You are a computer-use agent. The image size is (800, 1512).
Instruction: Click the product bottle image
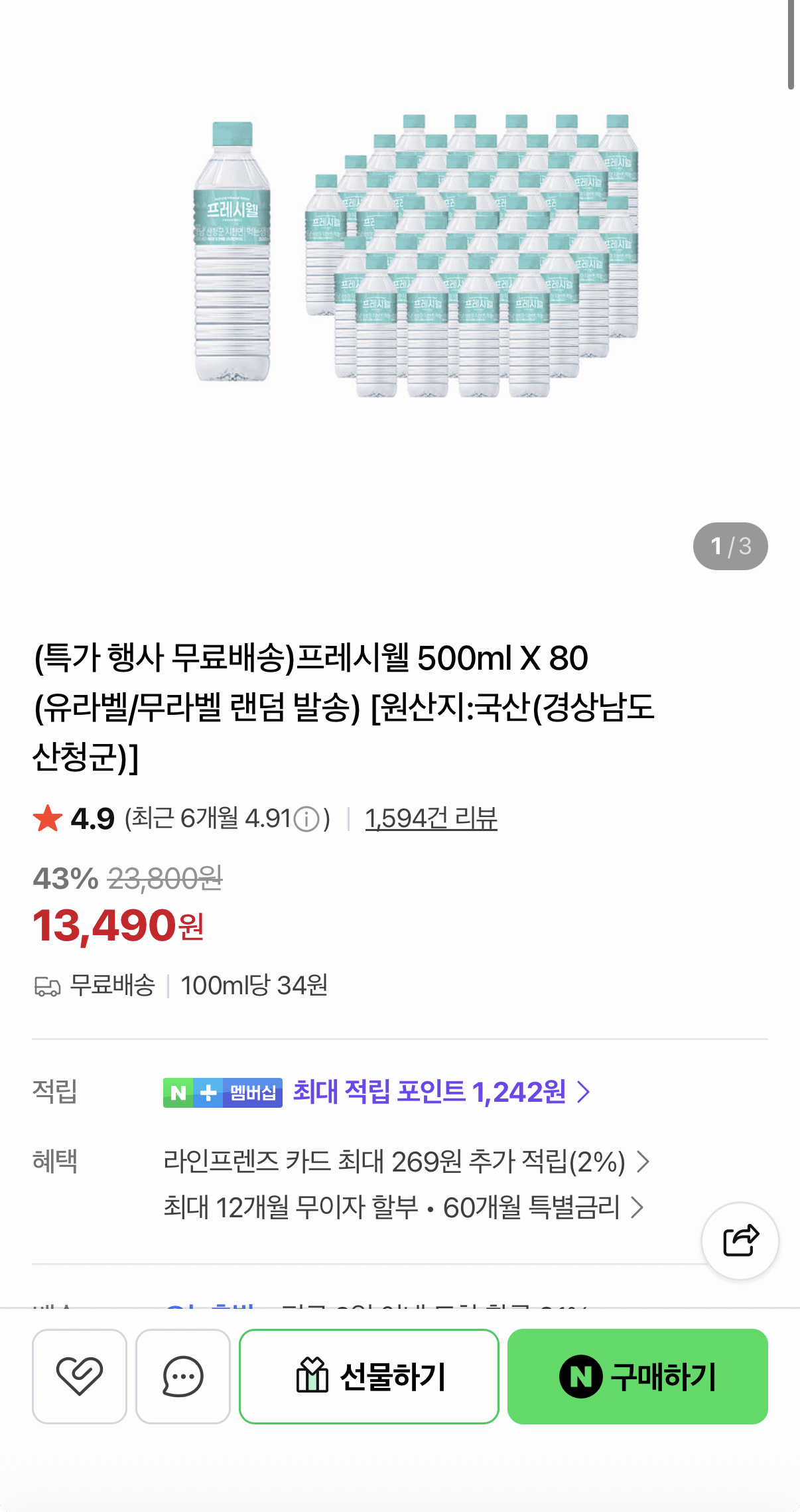click(x=398, y=265)
